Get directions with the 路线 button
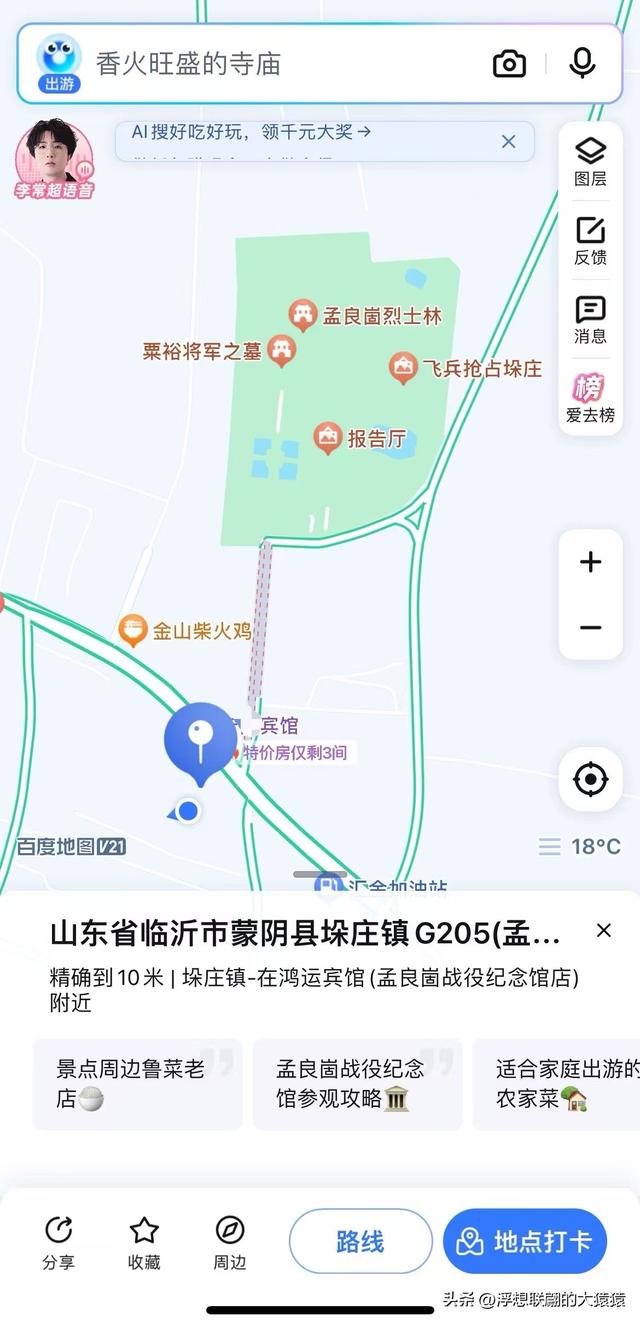 click(360, 1242)
